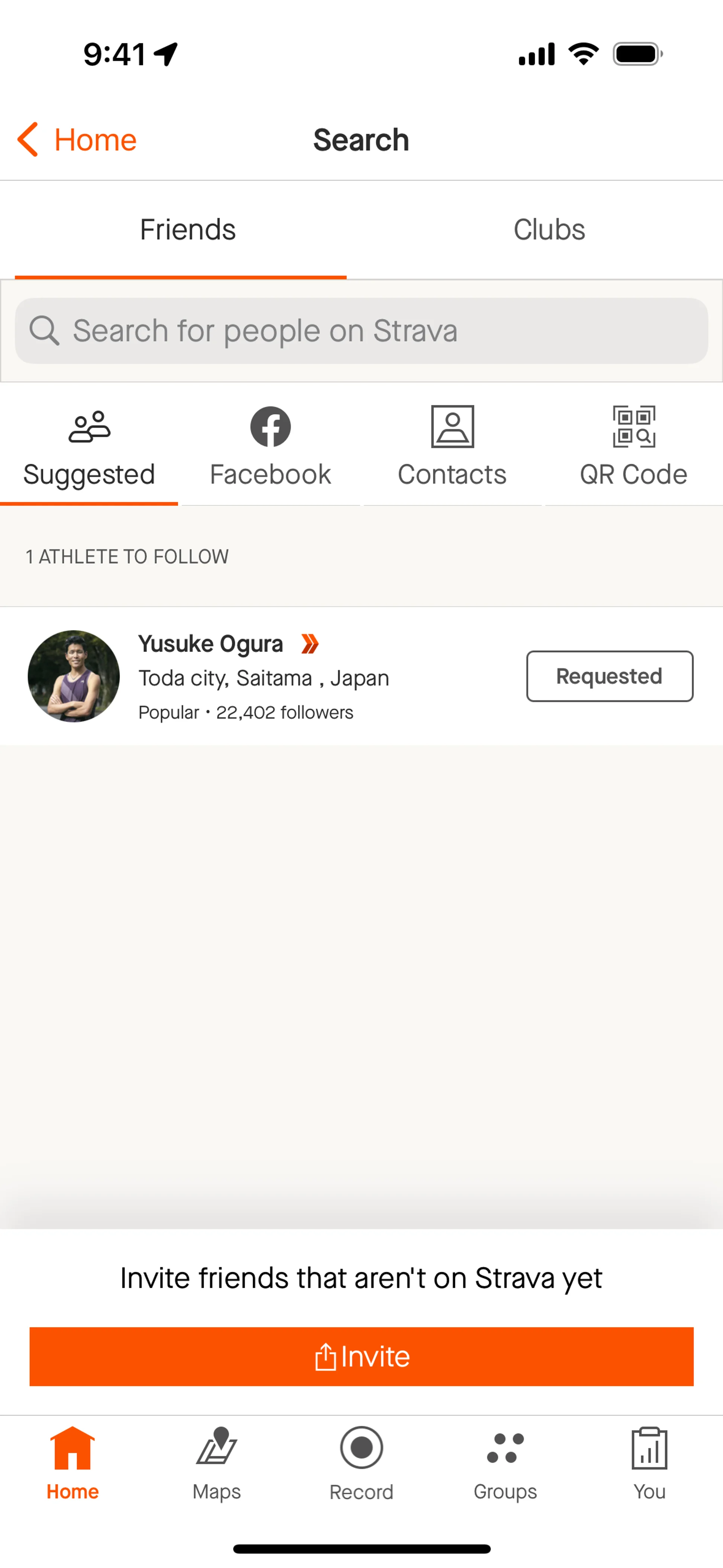The height and width of the screenshot is (1568, 723).
Task: Open the QR Code option
Action: coord(633,448)
